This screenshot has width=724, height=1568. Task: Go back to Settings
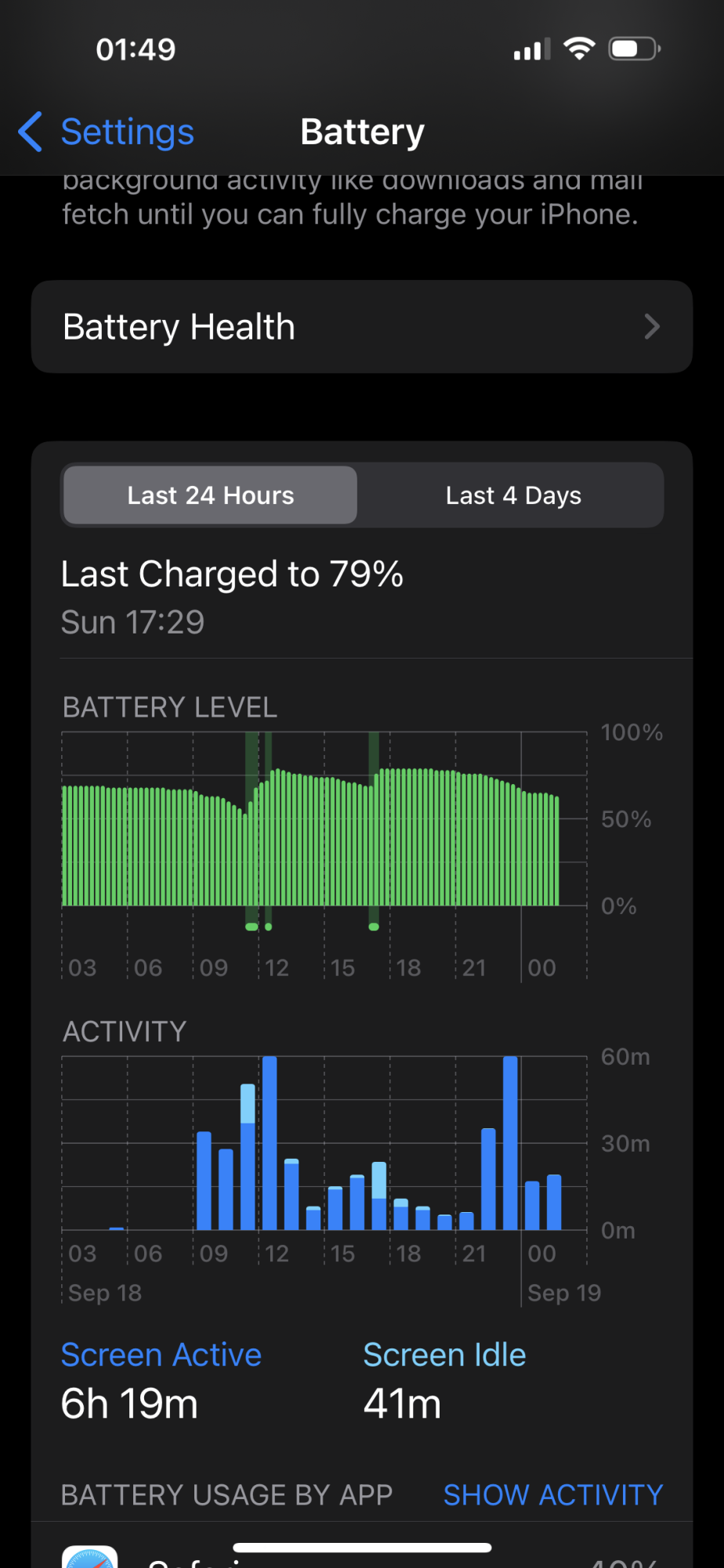(x=107, y=132)
